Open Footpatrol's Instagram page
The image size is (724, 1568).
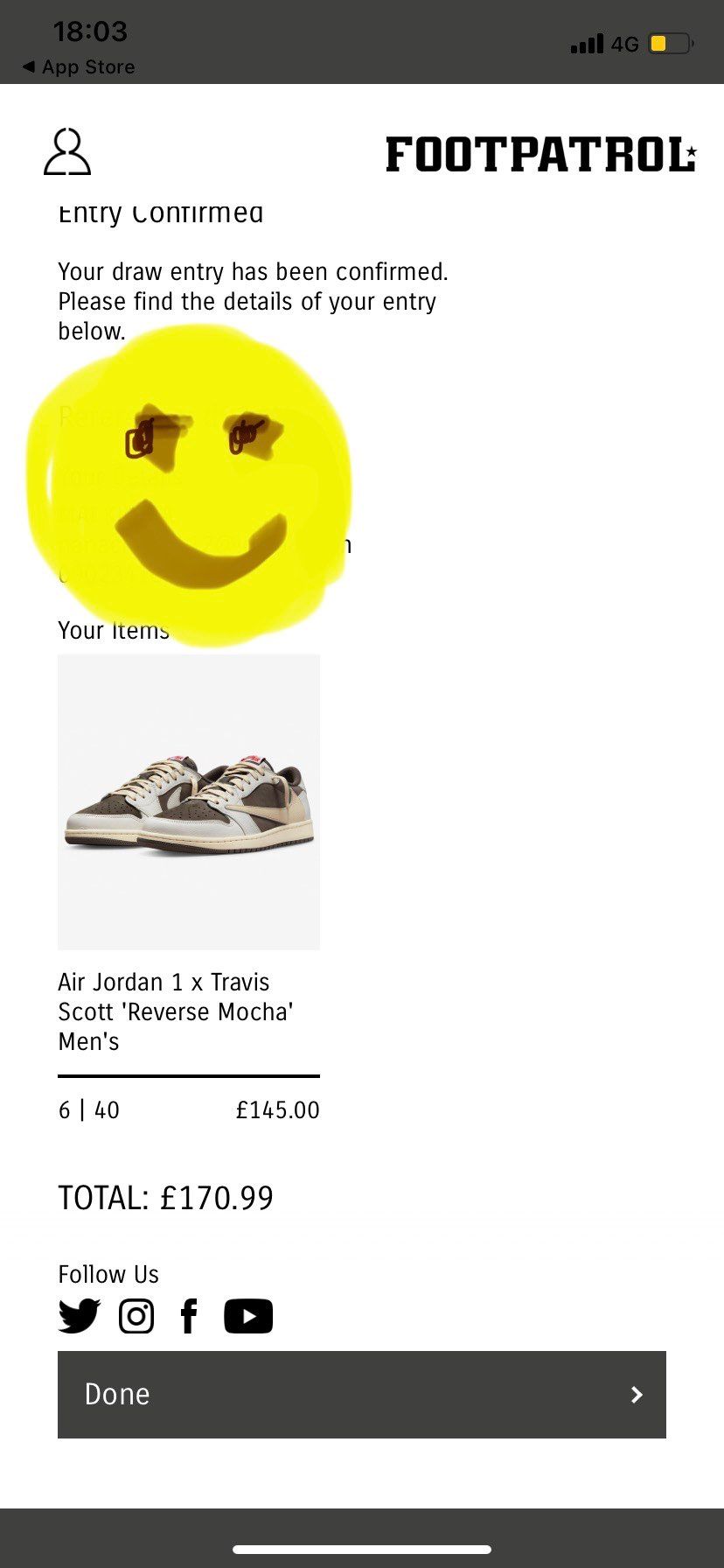[x=136, y=1316]
